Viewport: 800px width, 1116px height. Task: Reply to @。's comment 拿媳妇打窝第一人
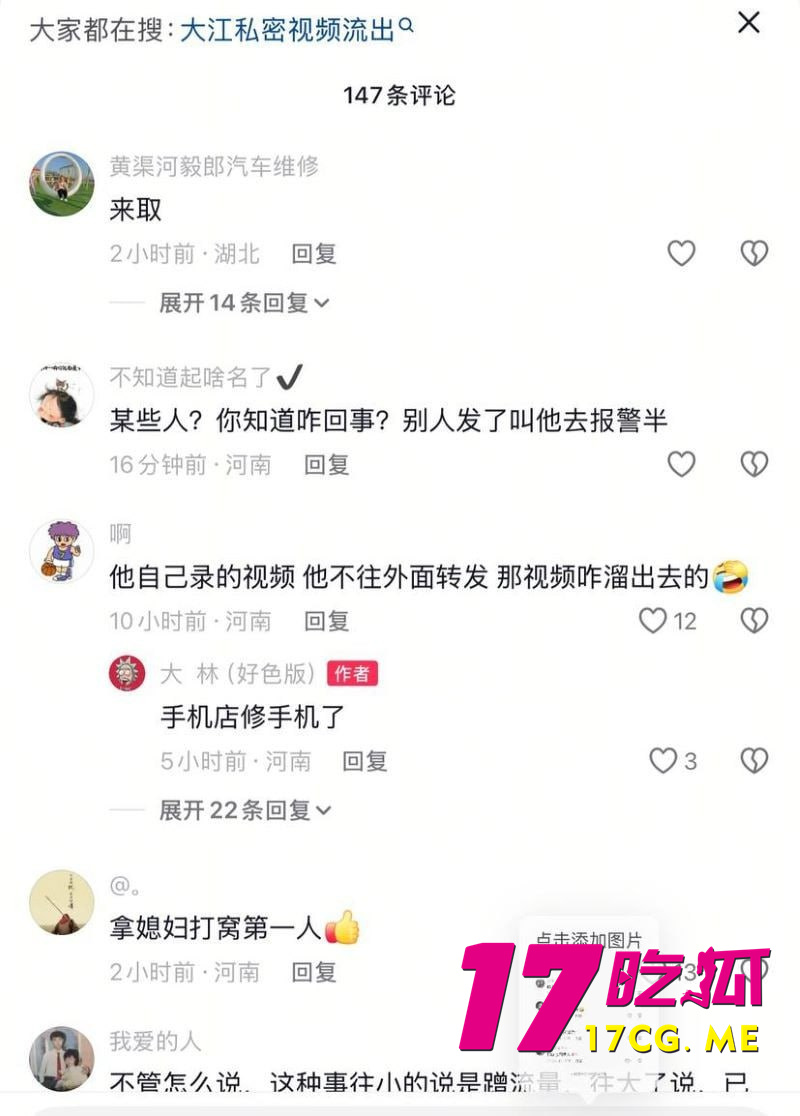[x=314, y=971]
